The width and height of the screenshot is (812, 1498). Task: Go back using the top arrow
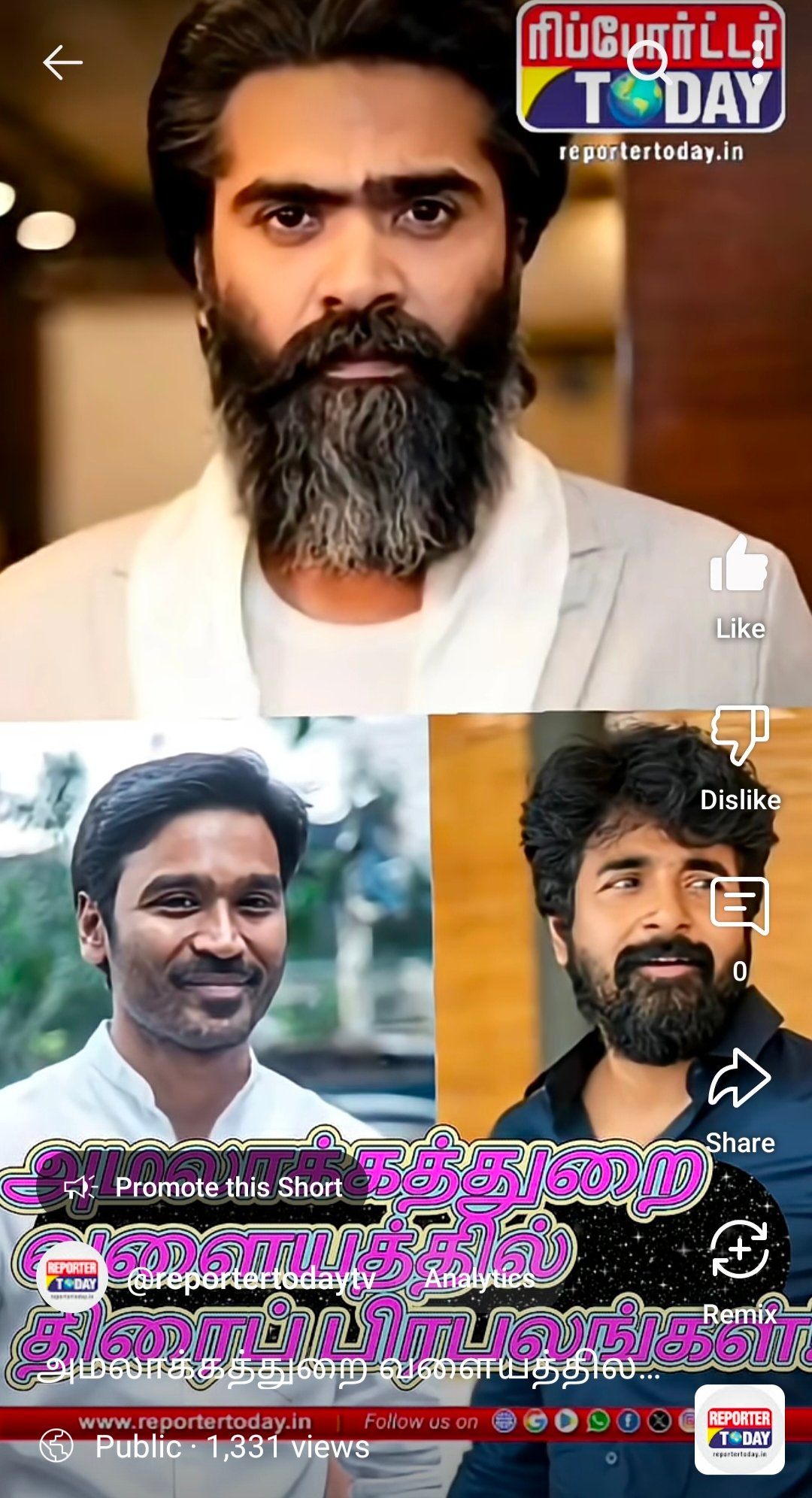62,62
